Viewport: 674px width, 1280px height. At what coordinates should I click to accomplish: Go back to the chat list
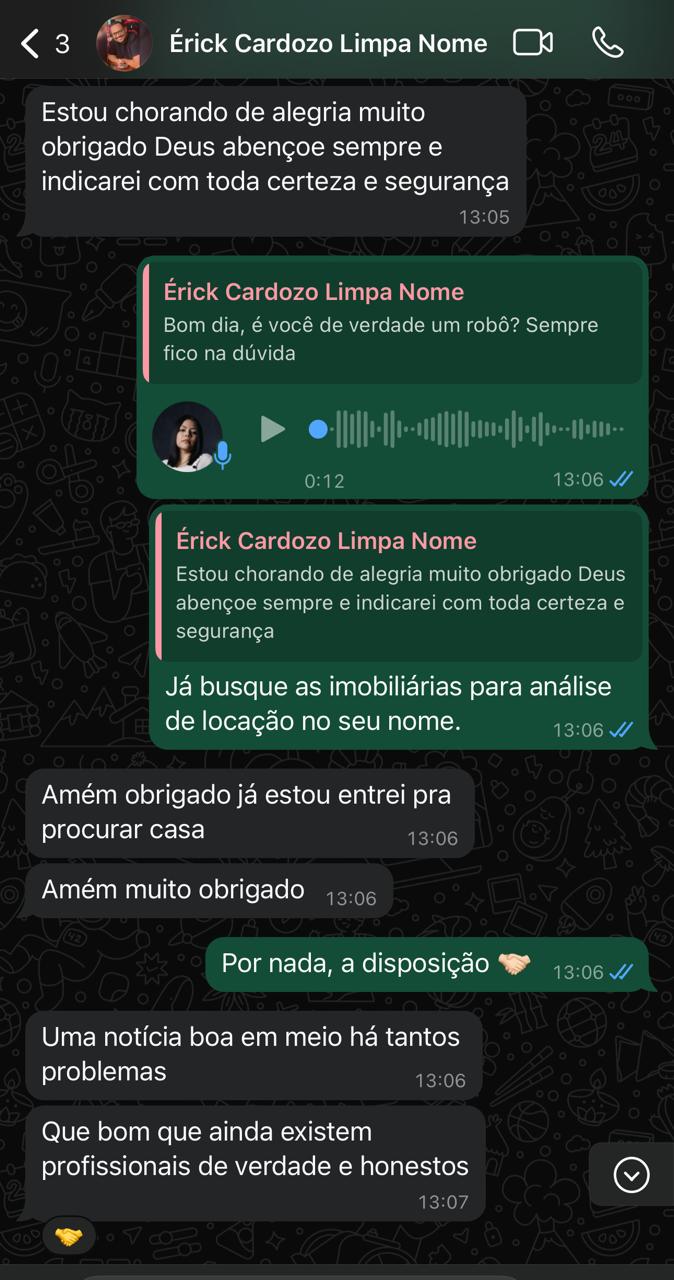pos(31,43)
